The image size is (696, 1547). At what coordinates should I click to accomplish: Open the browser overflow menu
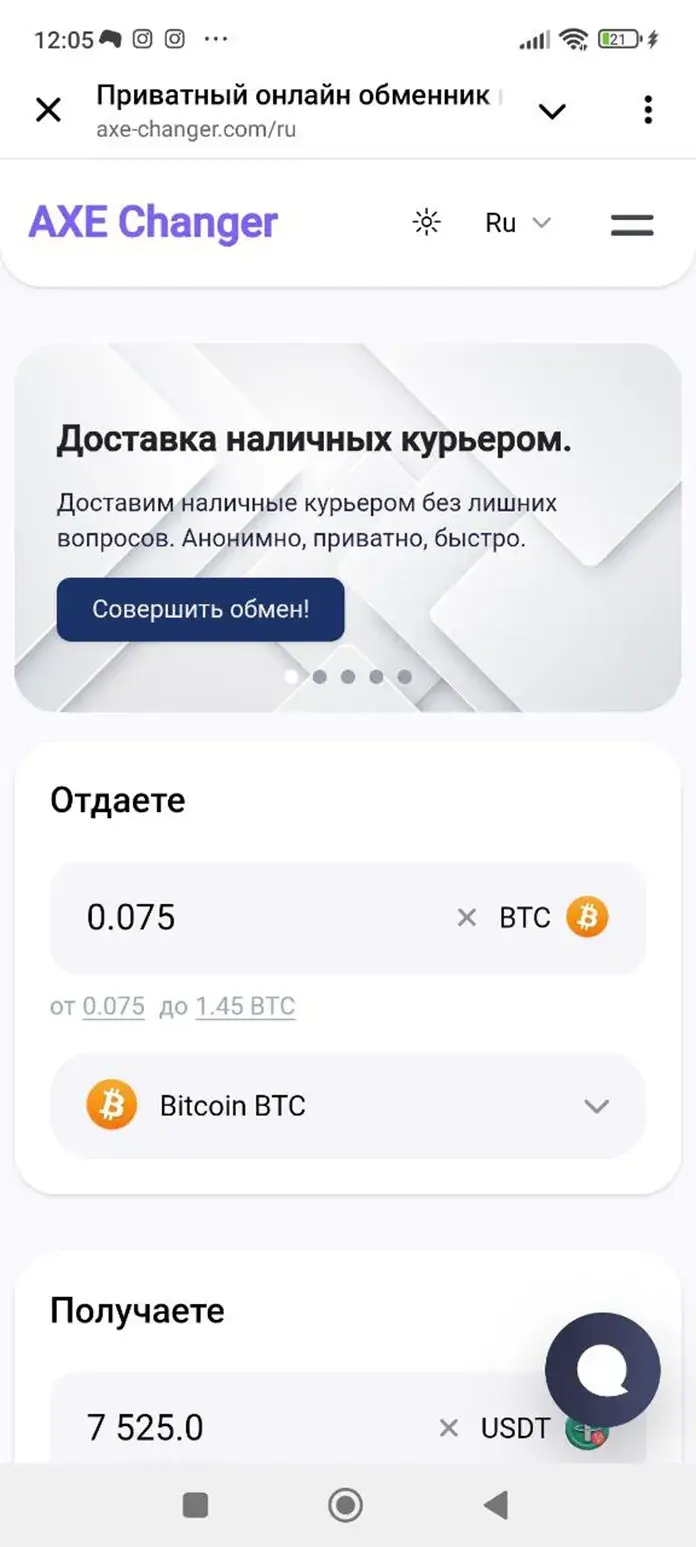pos(648,110)
